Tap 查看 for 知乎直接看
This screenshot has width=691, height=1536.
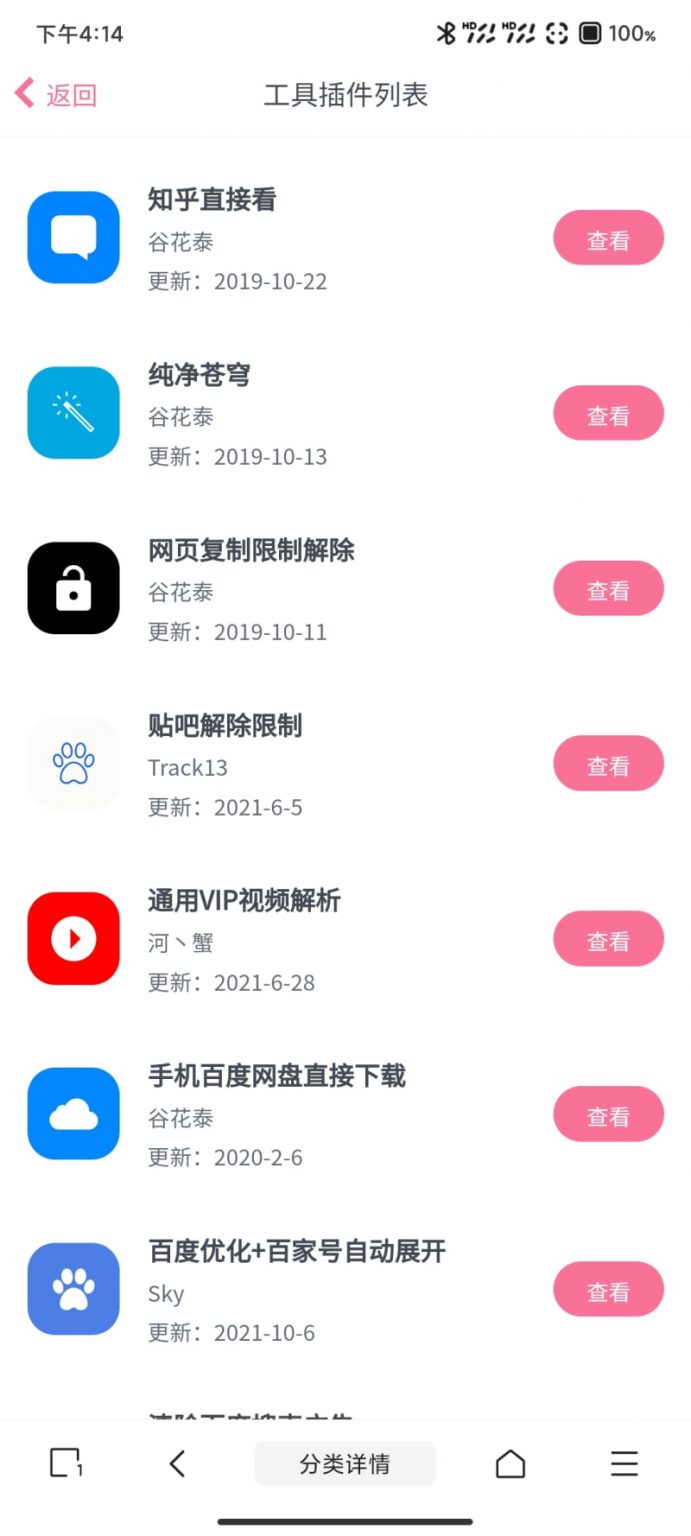608,238
